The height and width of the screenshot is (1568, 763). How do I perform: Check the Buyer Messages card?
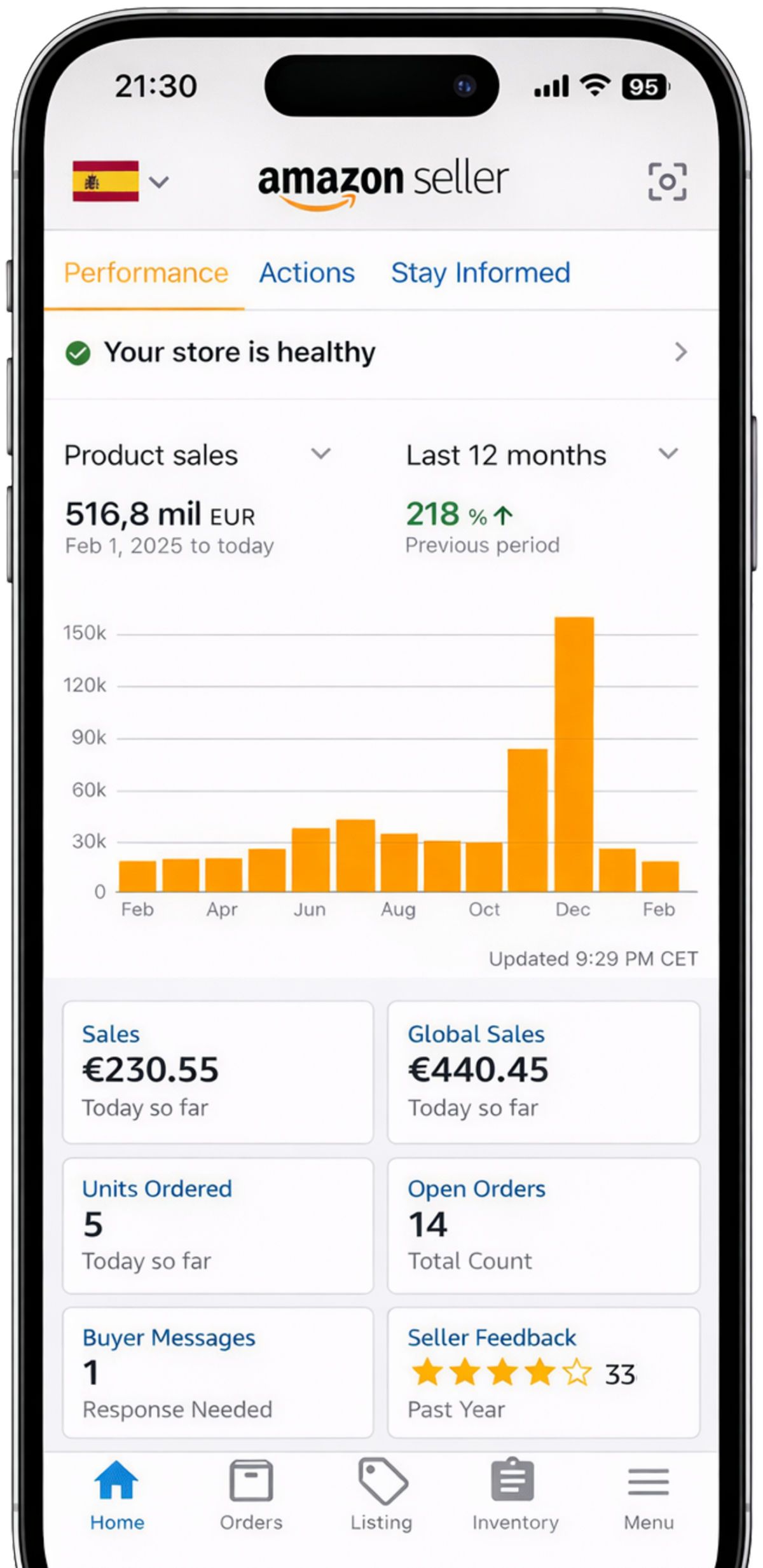click(217, 1373)
